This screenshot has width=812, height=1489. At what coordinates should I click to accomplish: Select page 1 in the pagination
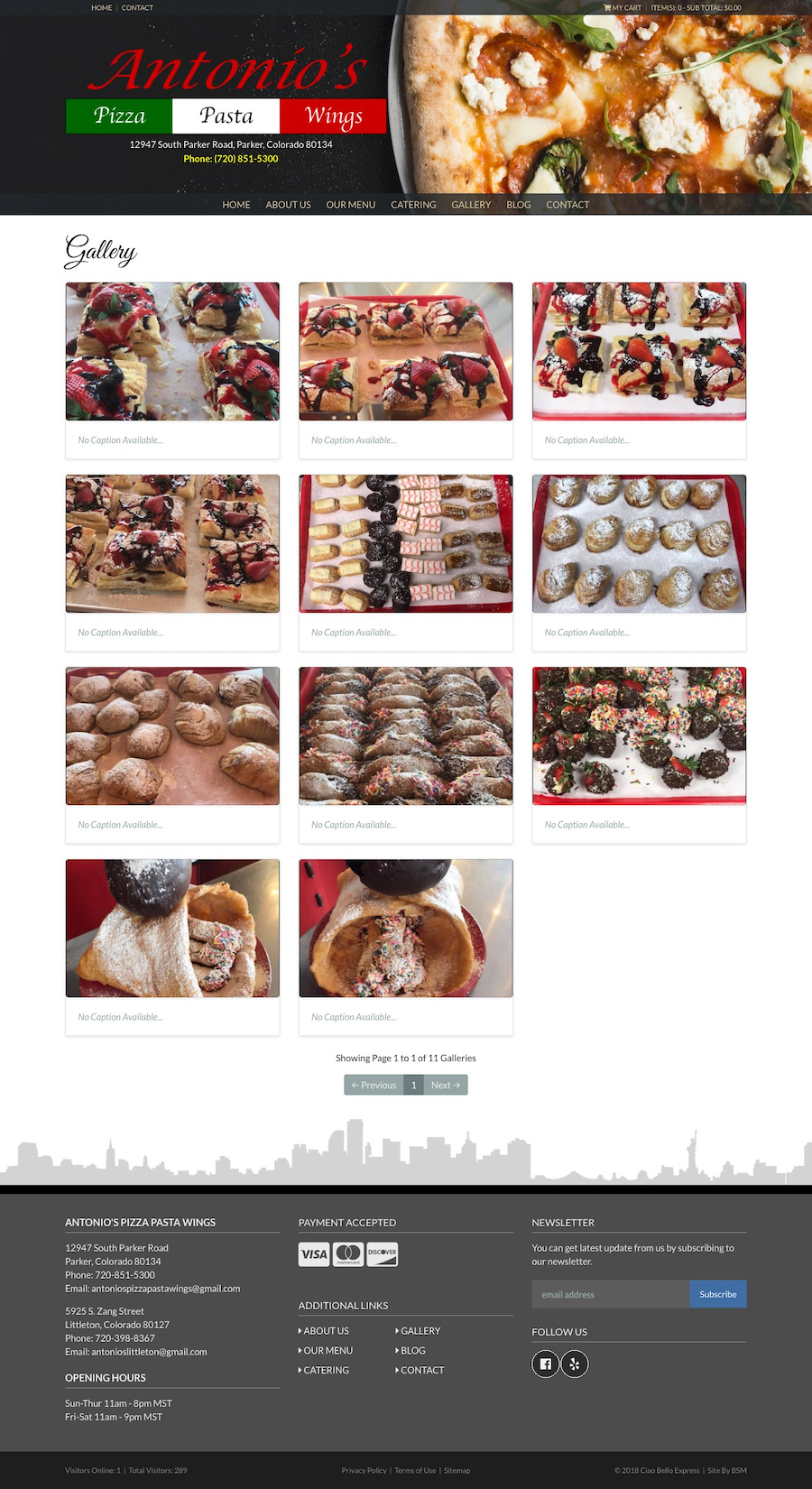pos(414,1085)
